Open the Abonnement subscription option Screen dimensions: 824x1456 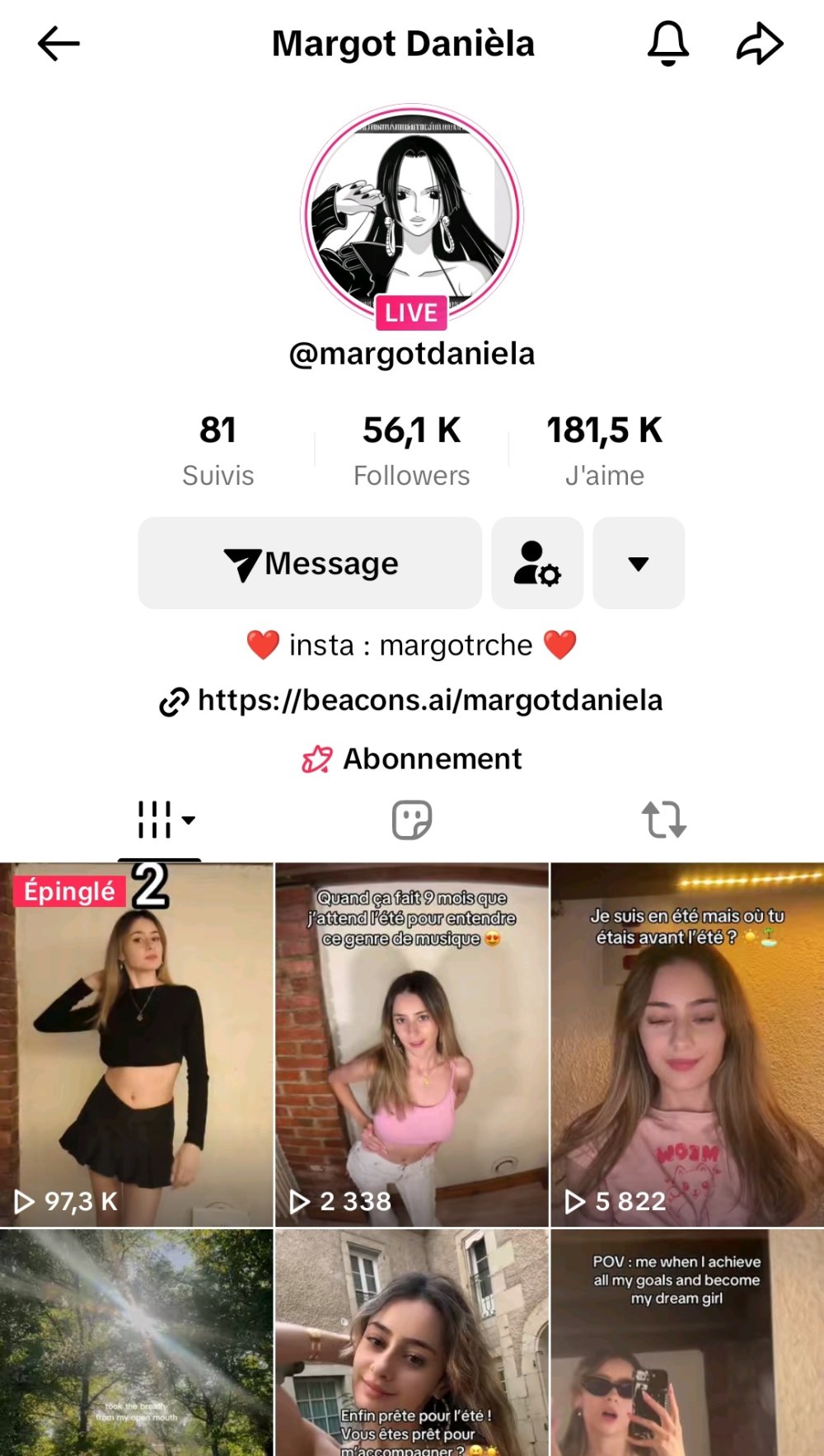pyautogui.click(x=412, y=759)
